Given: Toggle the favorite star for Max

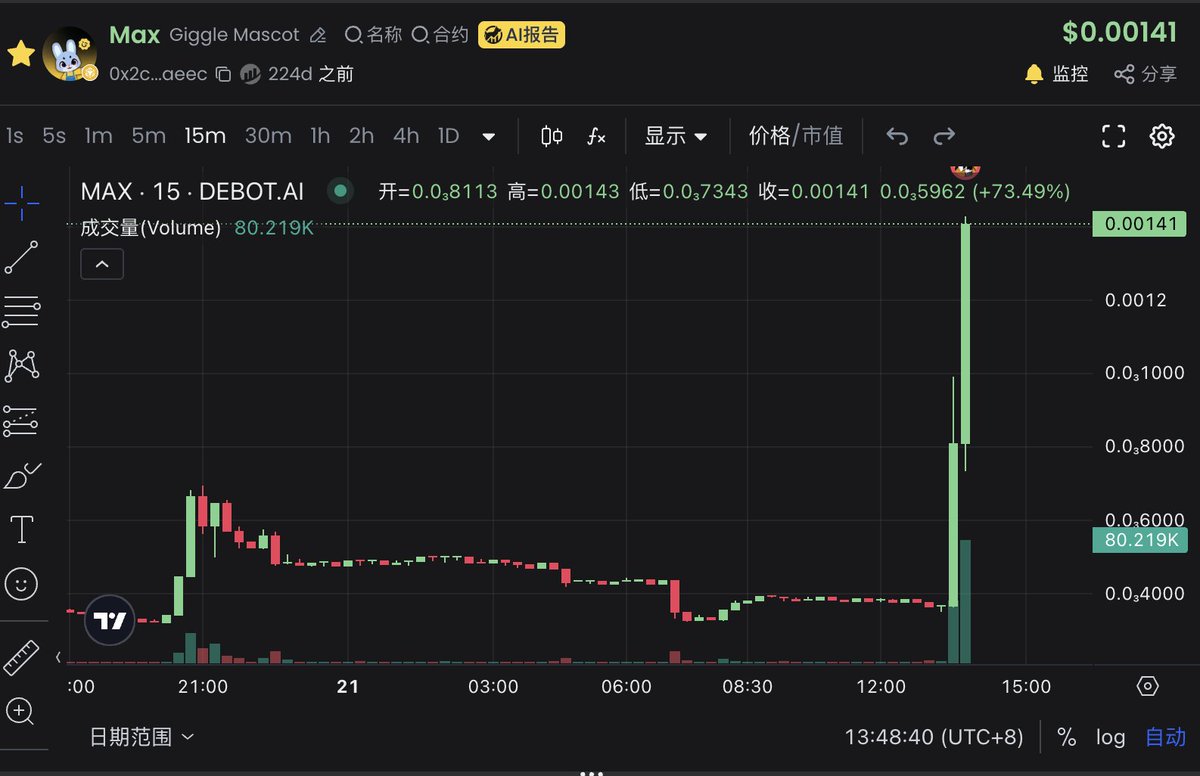Looking at the screenshot, I should (21, 54).
